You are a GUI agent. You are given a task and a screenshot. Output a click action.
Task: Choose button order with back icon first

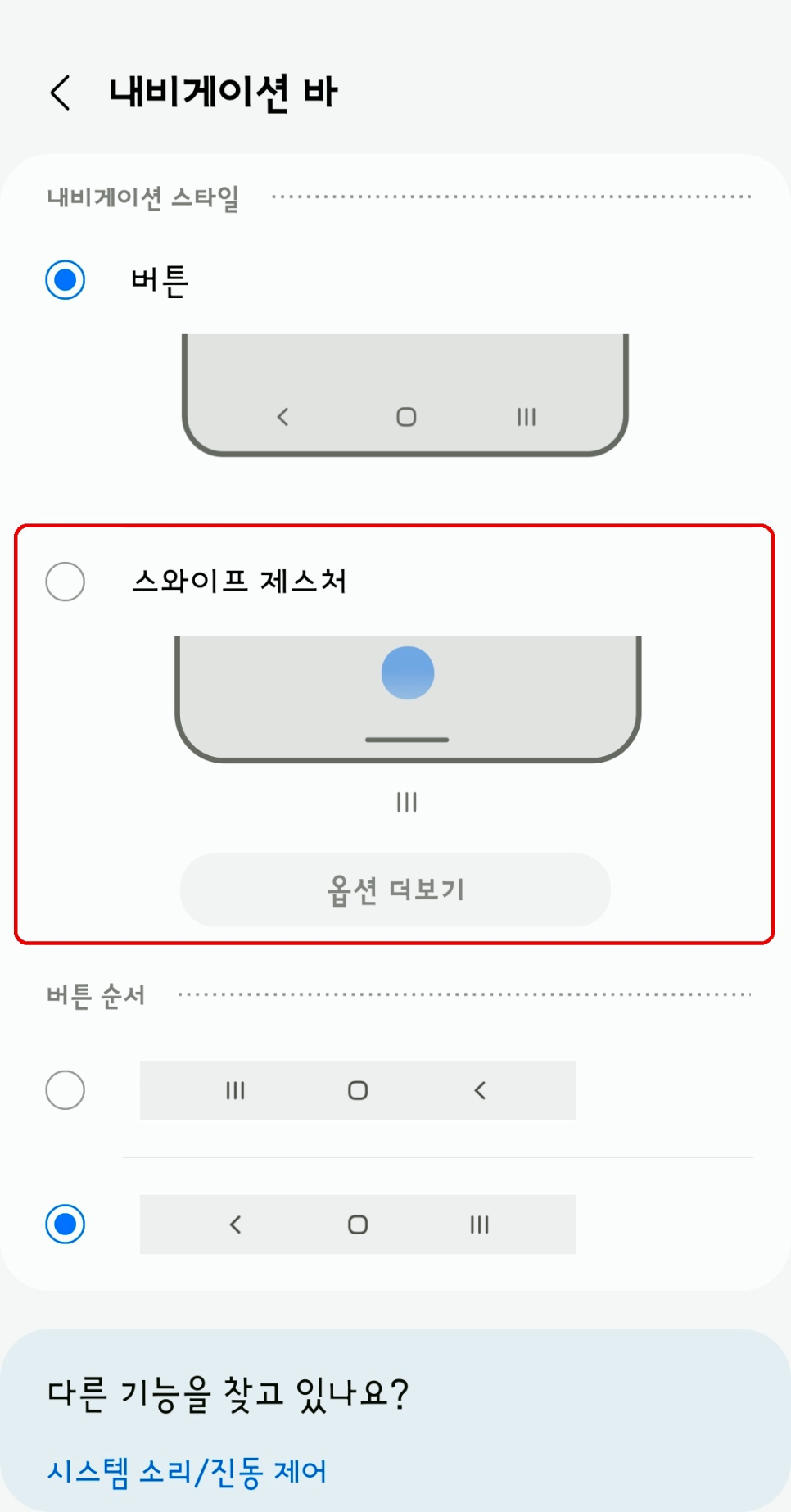66,1225
